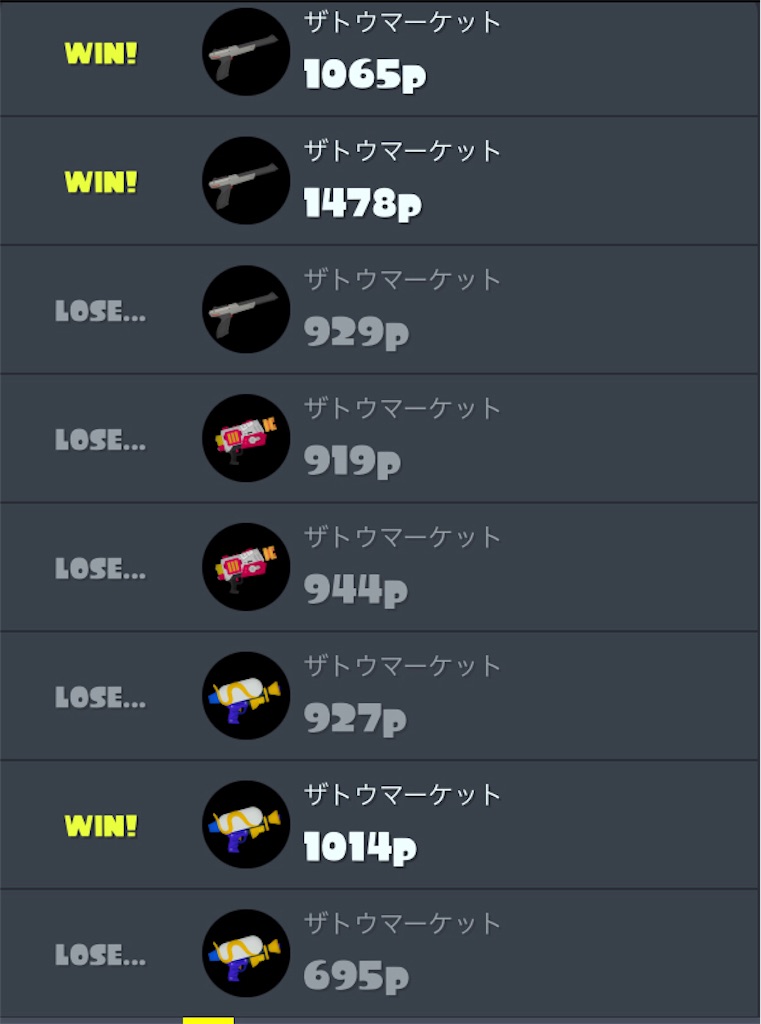Open the battle entry with 919p
Viewport: 761px width, 1024px height.
(380, 438)
